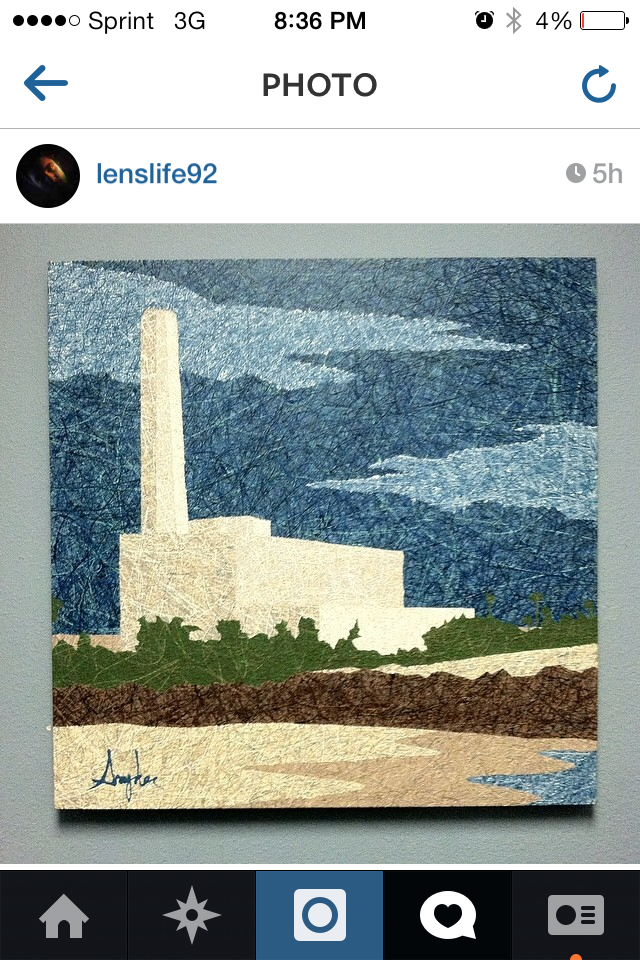Open the camera tab
The image size is (640, 960).
320,915
